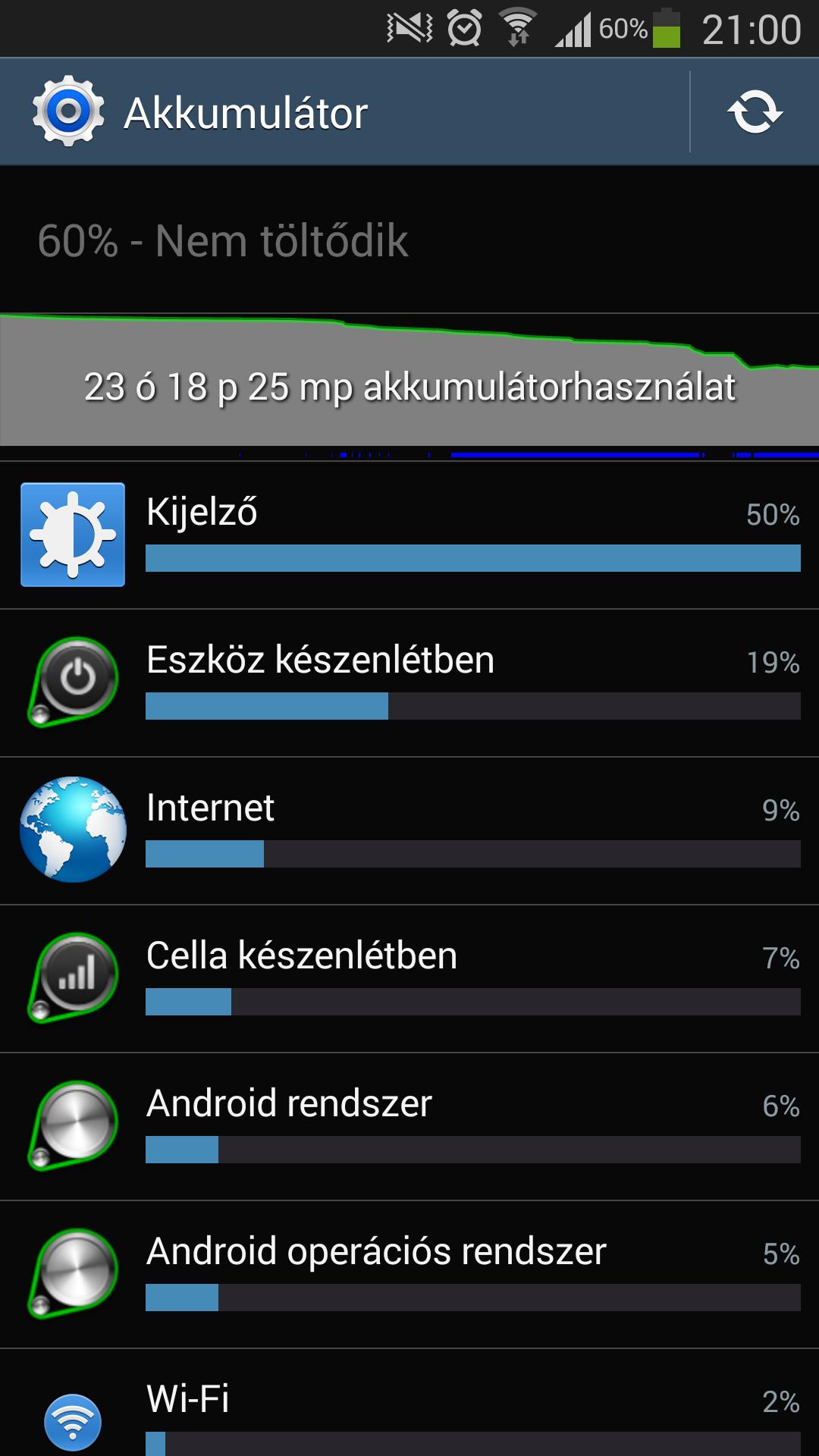Show Wi-Fi battery usage details

(409, 1403)
